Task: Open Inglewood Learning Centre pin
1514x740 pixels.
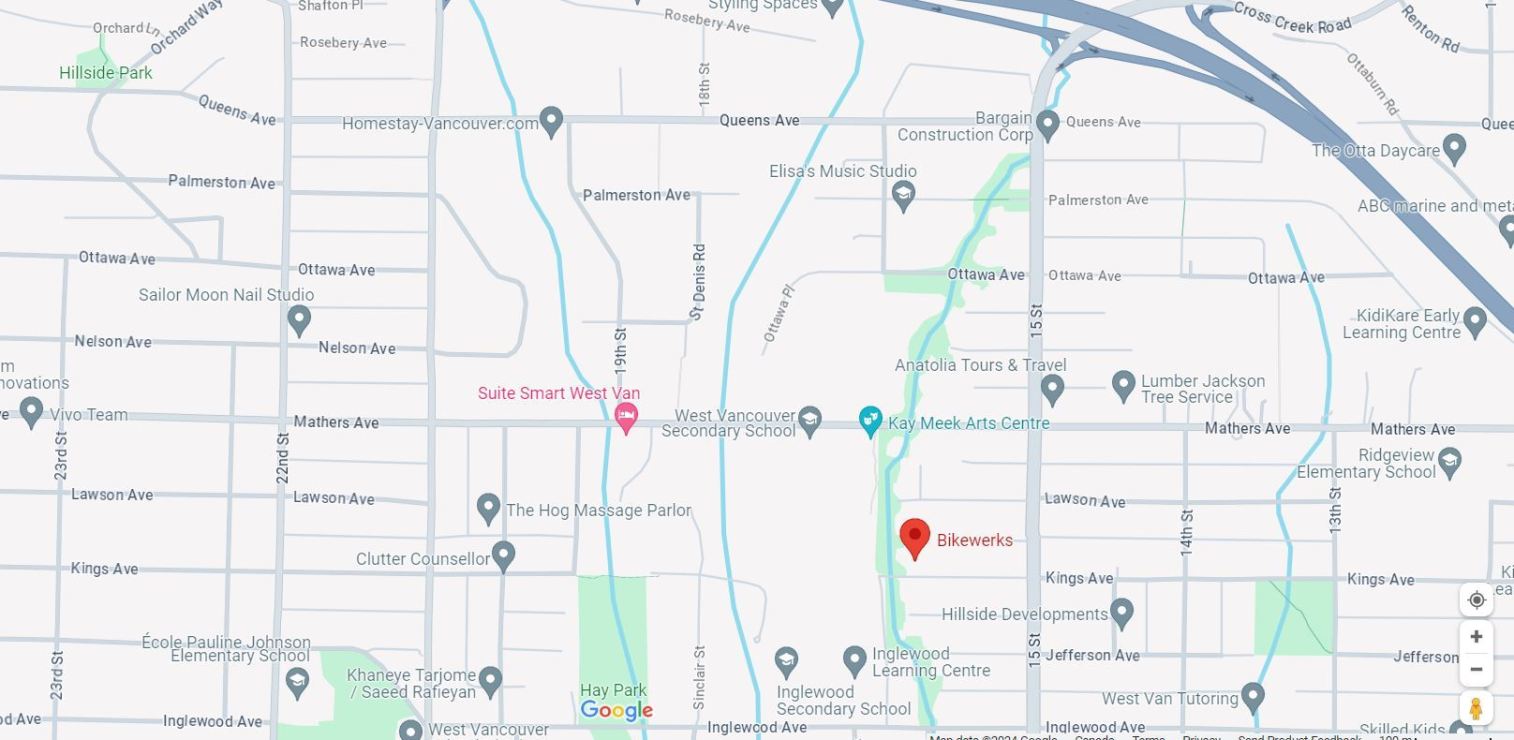Action: tap(854, 660)
